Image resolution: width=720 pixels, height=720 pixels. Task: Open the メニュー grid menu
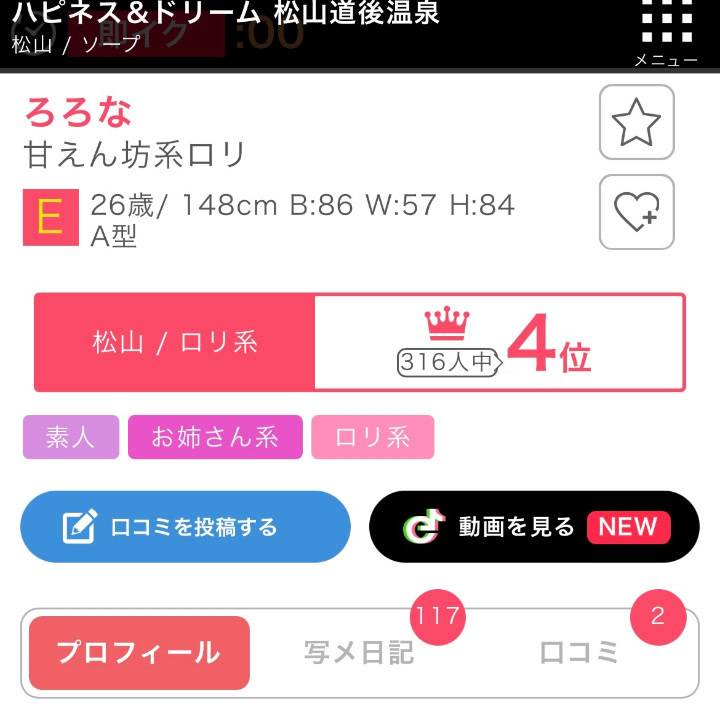tap(666, 32)
